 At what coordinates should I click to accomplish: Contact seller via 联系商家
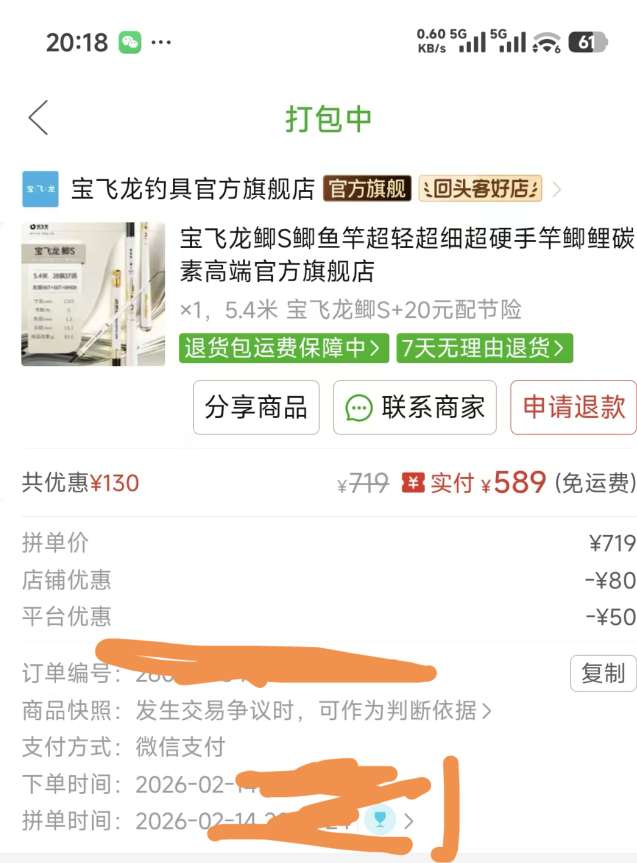[414, 407]
